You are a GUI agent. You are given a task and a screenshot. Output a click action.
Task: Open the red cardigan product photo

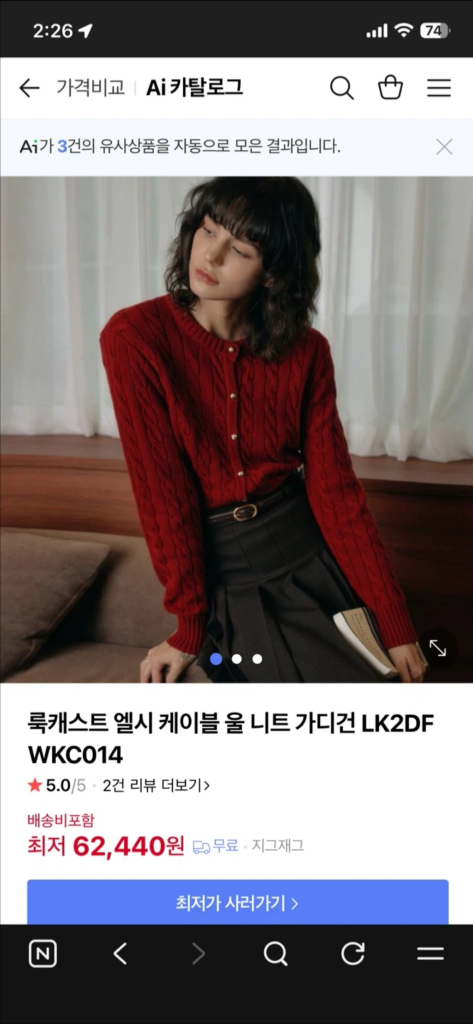coord(236,429)
